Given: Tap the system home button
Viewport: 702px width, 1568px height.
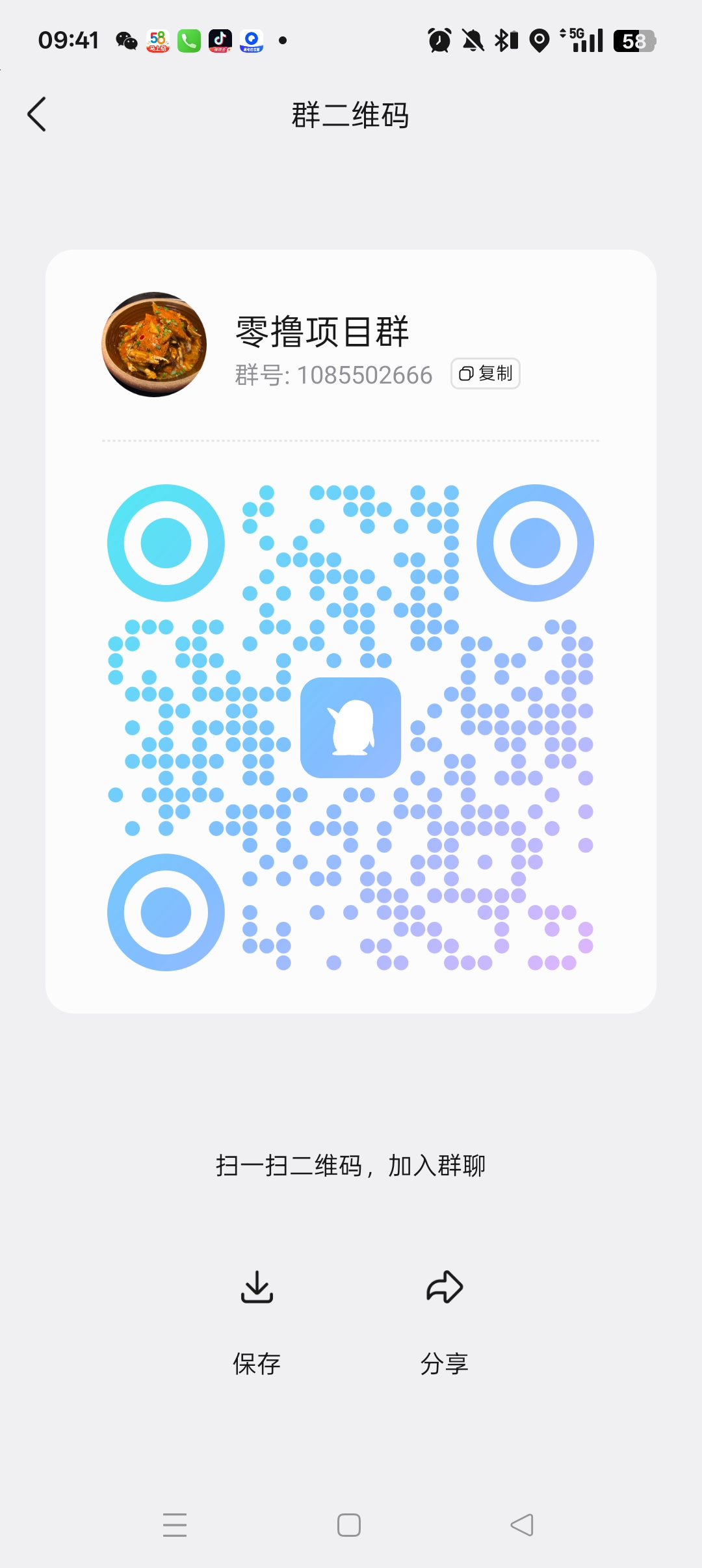Looking at the screenshot, I should tap(349, 1525).
